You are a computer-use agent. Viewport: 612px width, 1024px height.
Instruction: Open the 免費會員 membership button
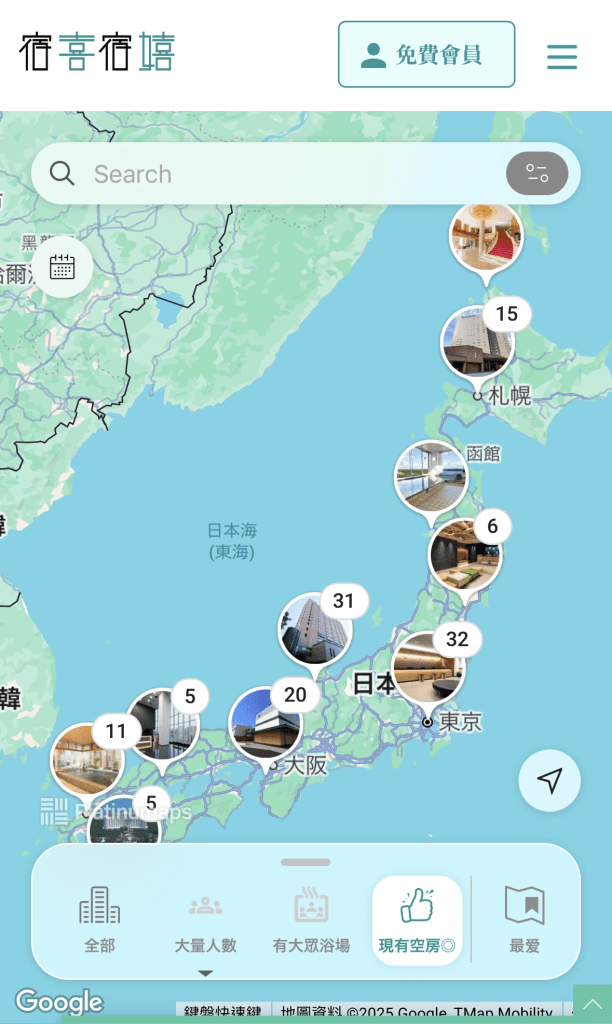(426, 55)
